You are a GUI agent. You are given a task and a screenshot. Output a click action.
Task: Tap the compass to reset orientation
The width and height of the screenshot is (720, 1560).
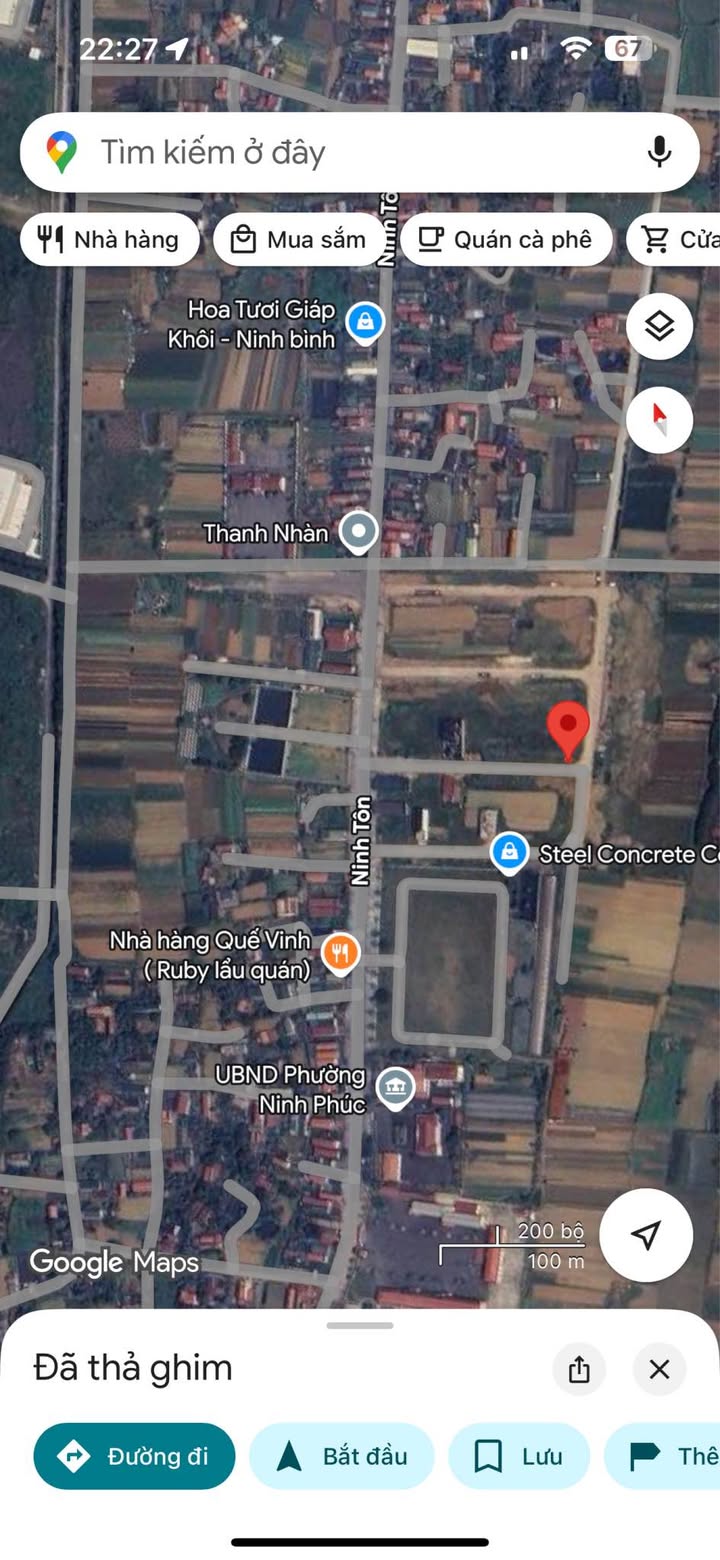click(x=660, y=420)
